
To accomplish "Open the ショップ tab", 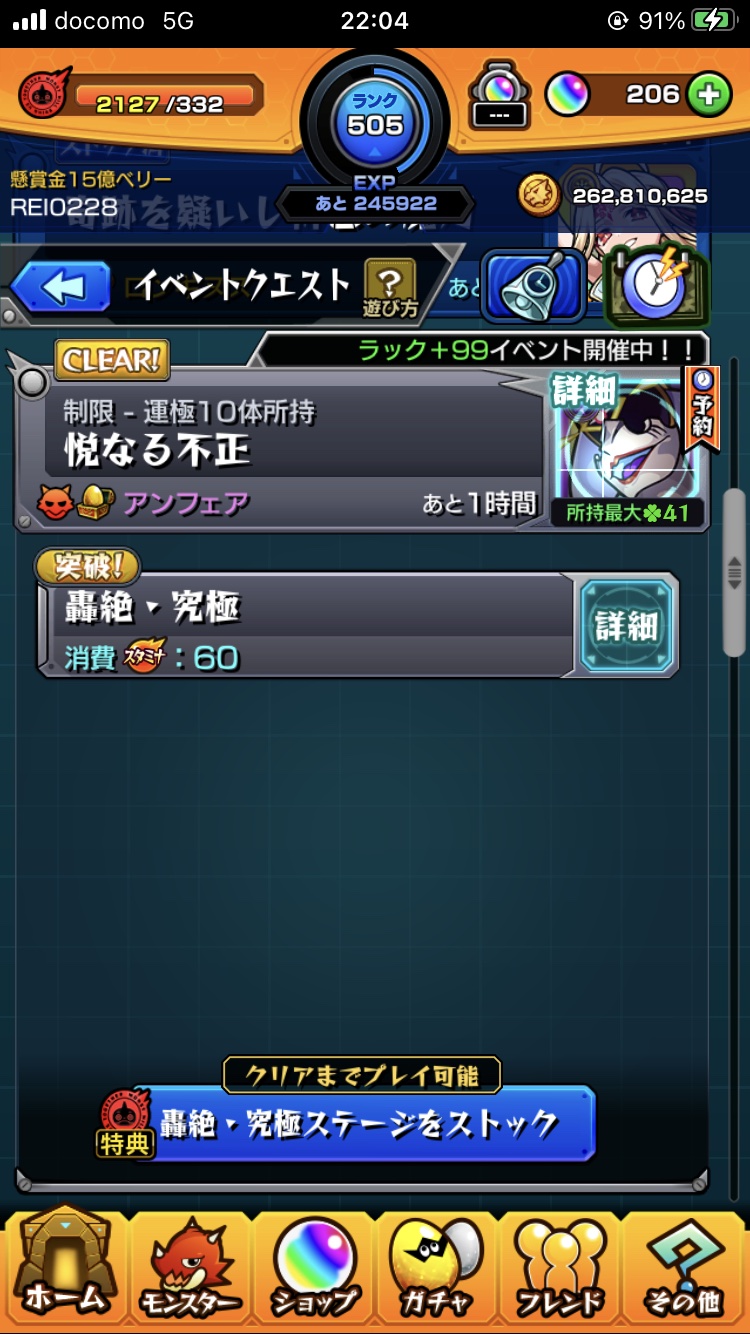I will click(x=314, y=1268).
